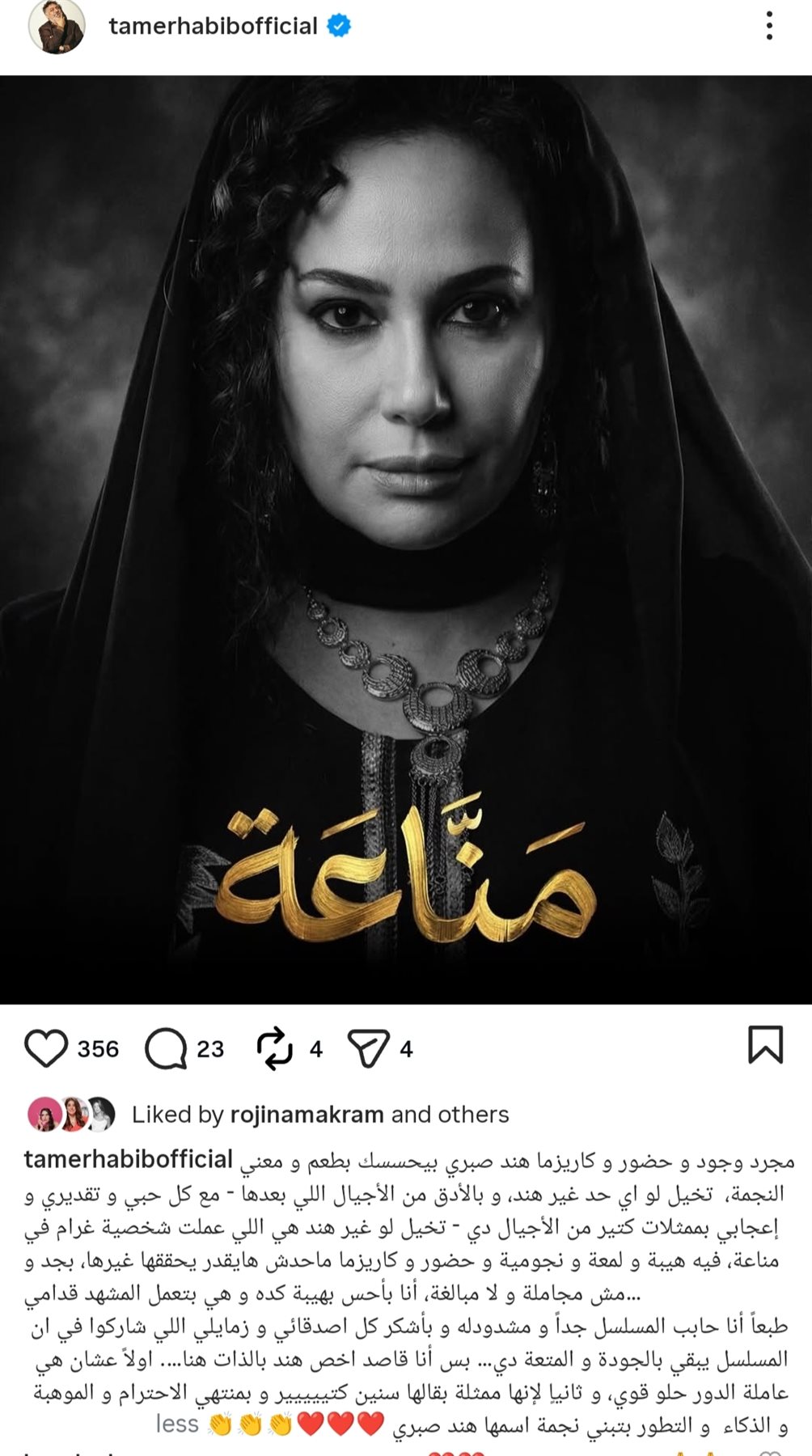Share the post via the send icon

[369, 1048]
